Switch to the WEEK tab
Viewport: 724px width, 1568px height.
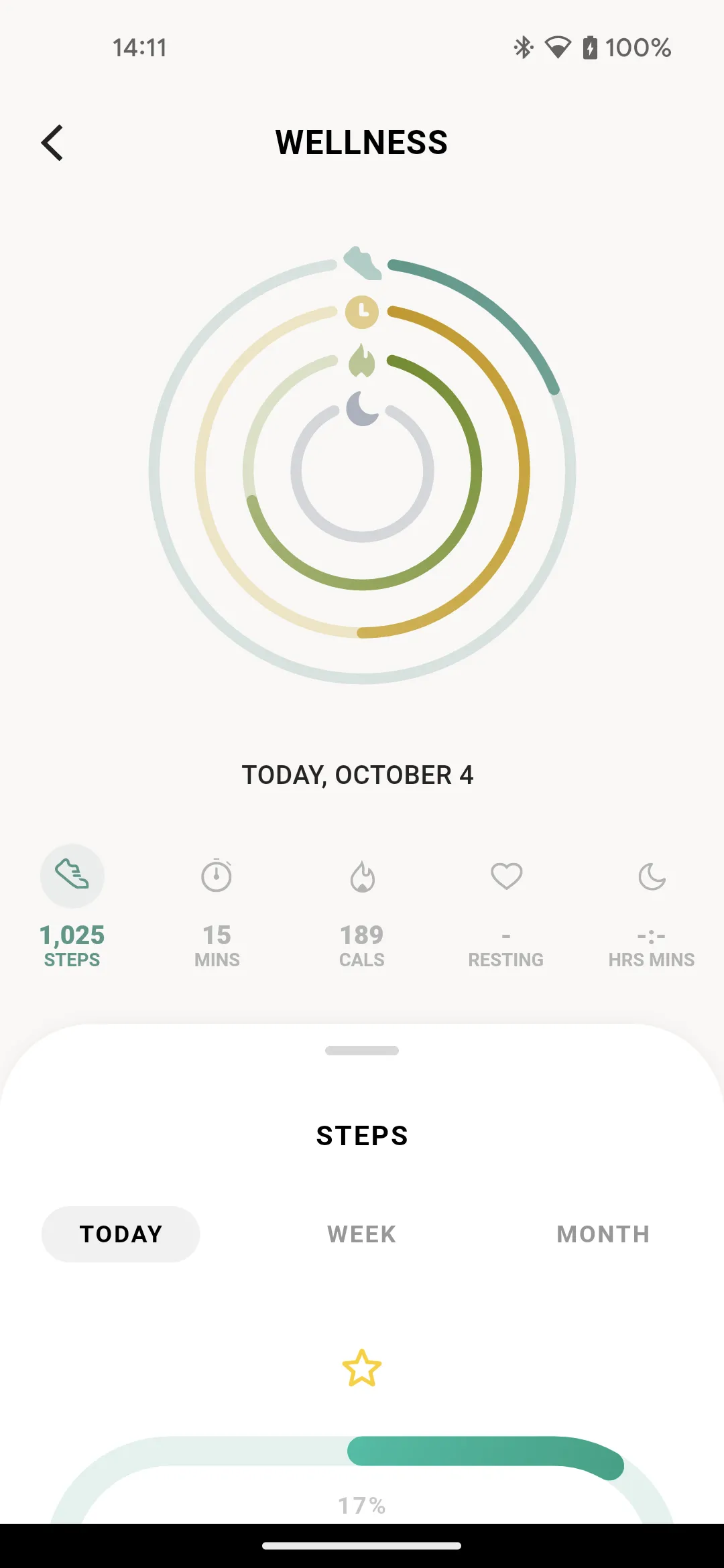[361, 1234]
